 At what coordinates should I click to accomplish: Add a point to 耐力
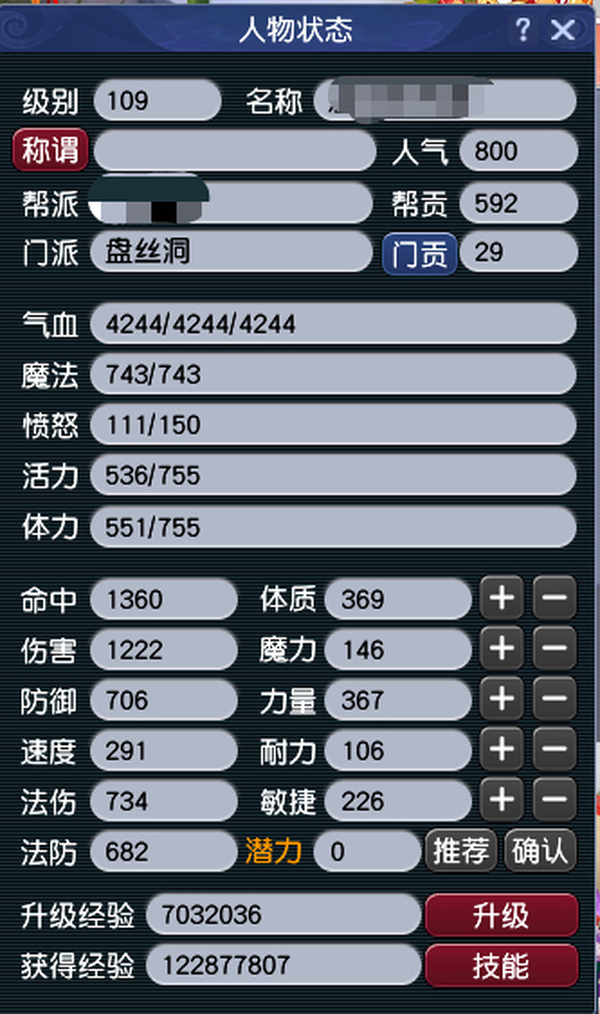502,750
